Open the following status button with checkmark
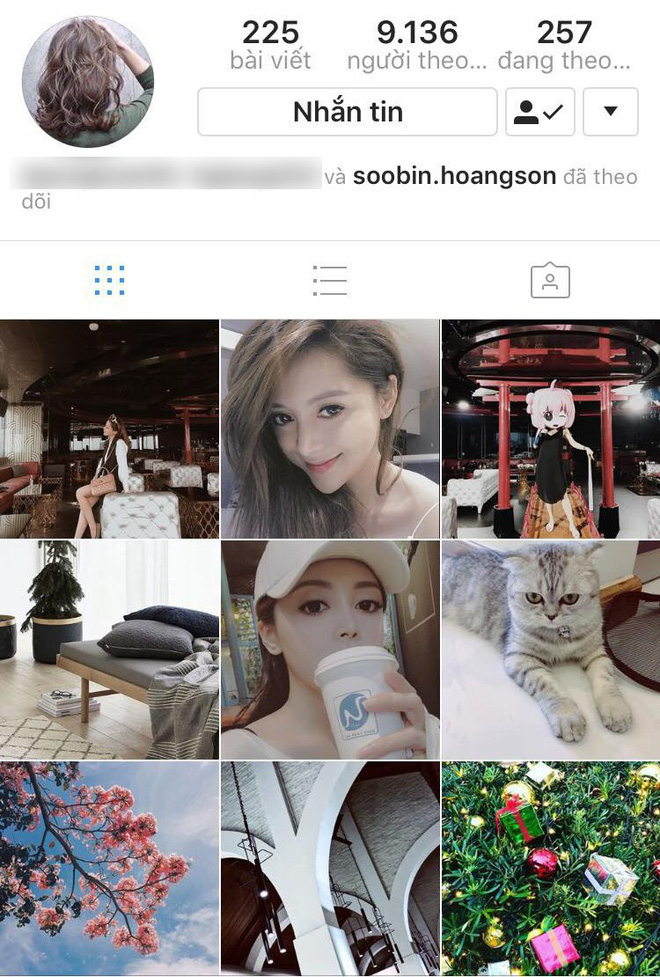660x977 pixels. [540, 112]
